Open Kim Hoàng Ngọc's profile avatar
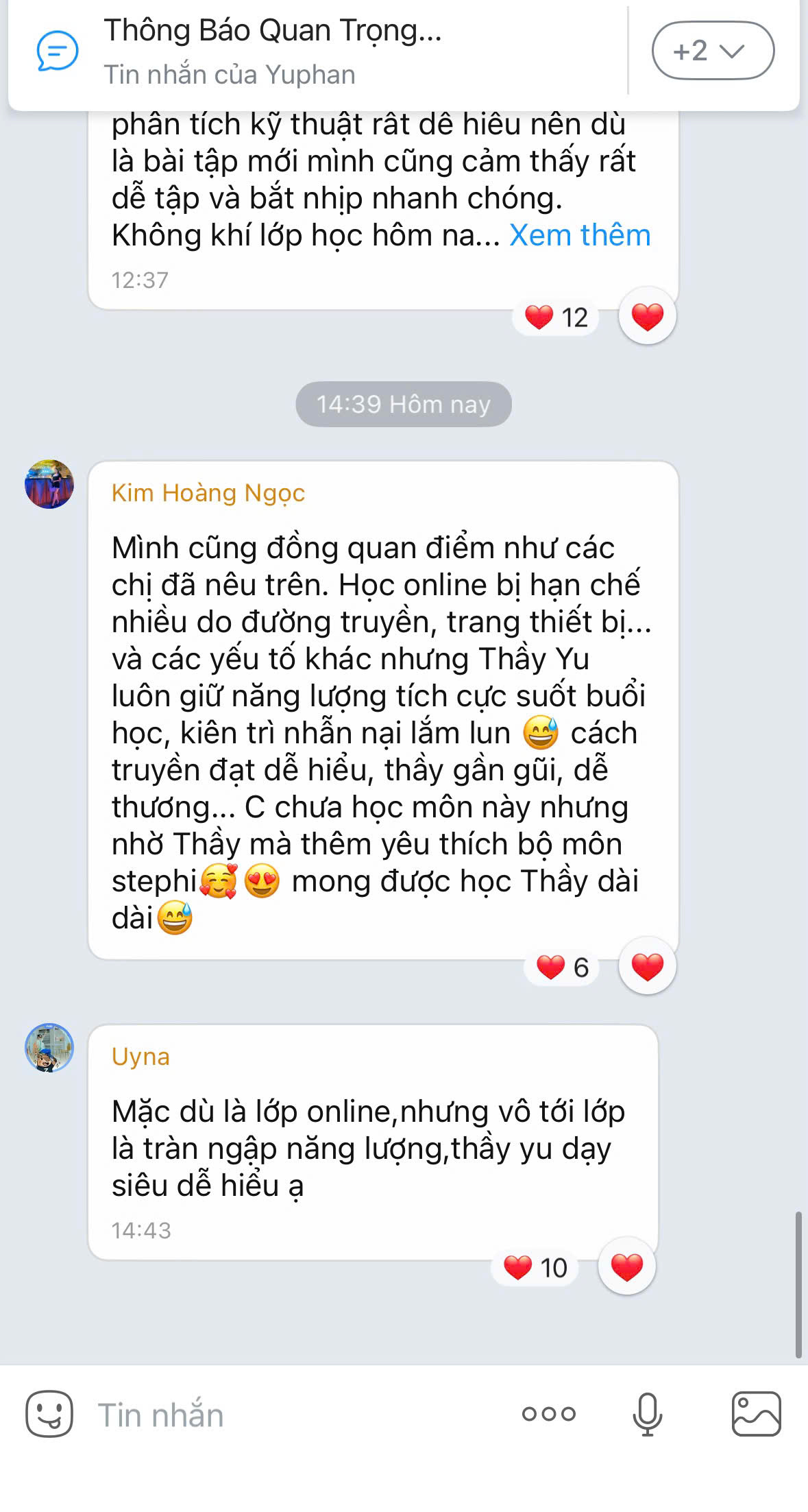Image resolution: width=808 pixels, height=1512 pixels. pos(49,484)
